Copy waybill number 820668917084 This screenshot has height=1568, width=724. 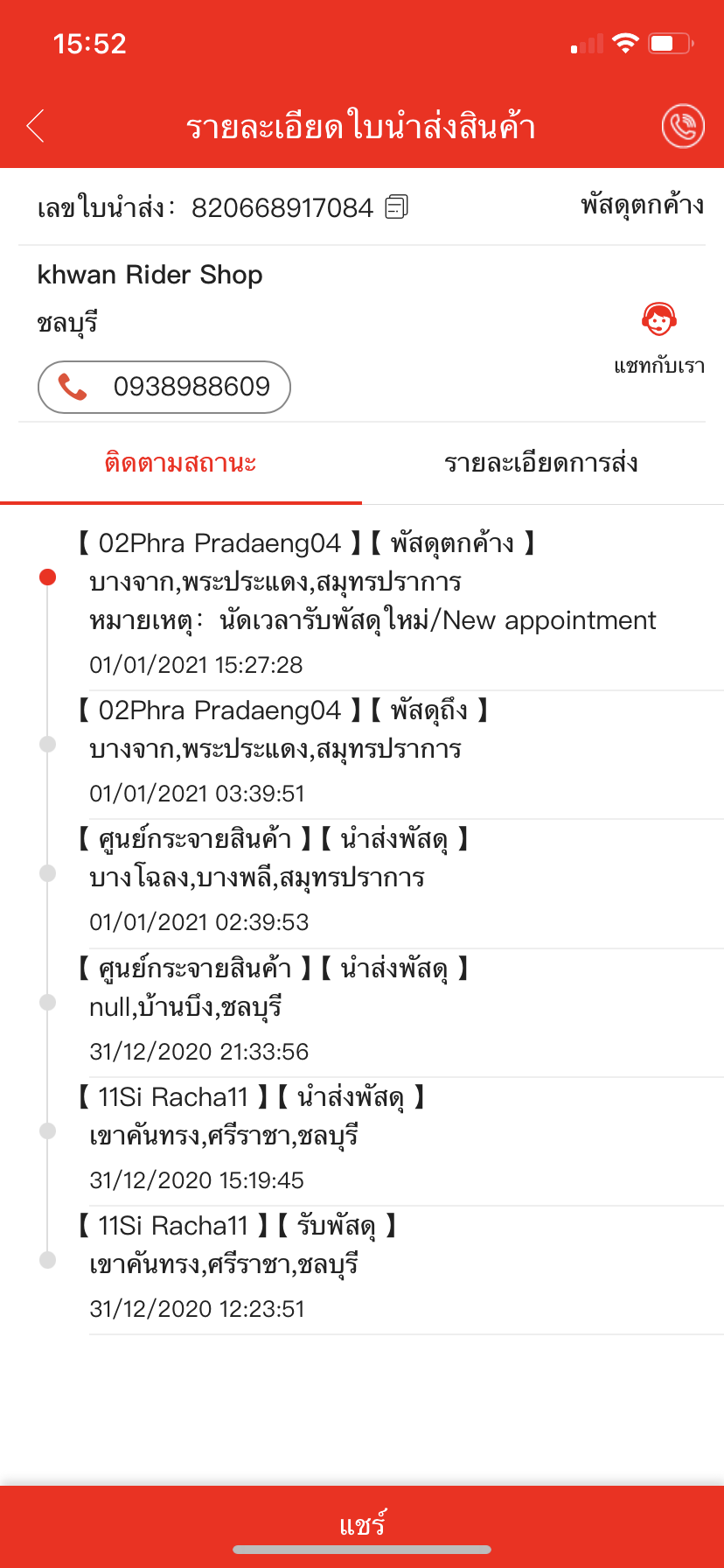click(x=397, y=207)
